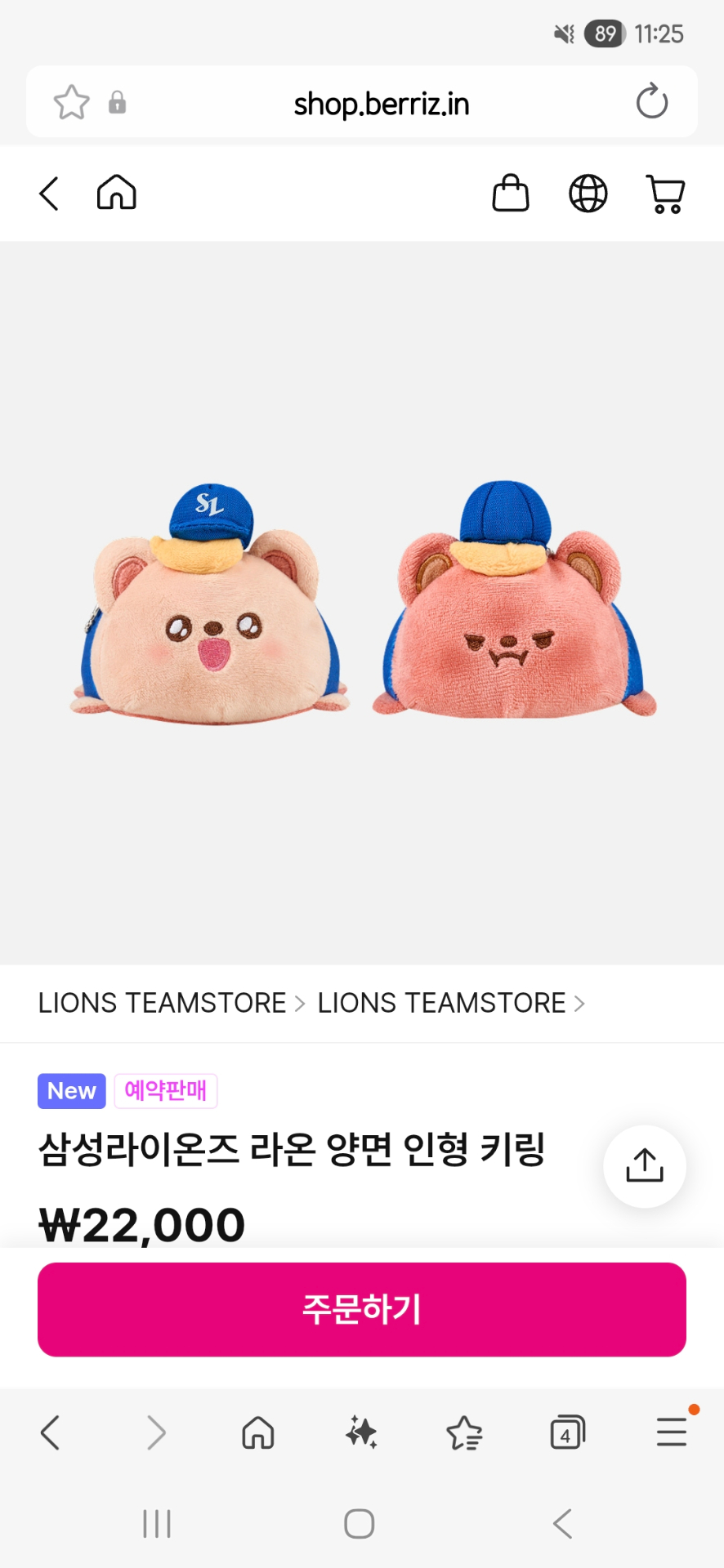Reload the shop.berriz.in page
Viewport: 724px width, 1568px height.
tap(651, 103)
